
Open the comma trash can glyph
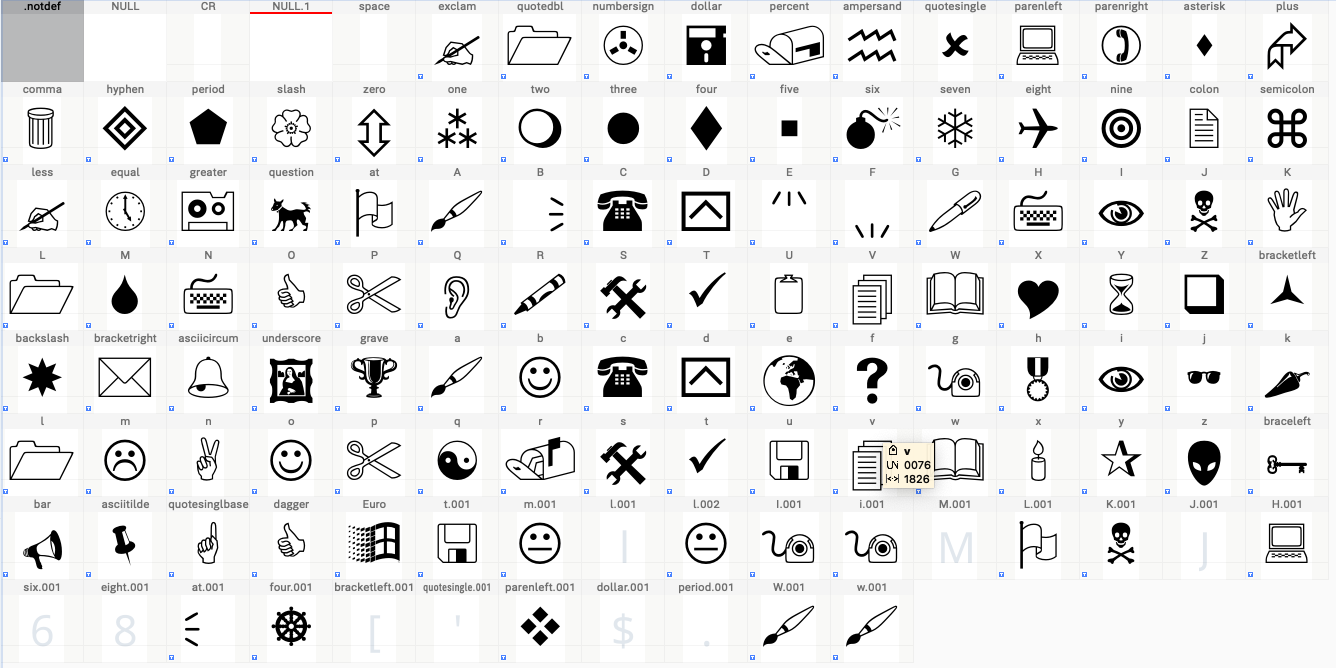coord(42,129)
